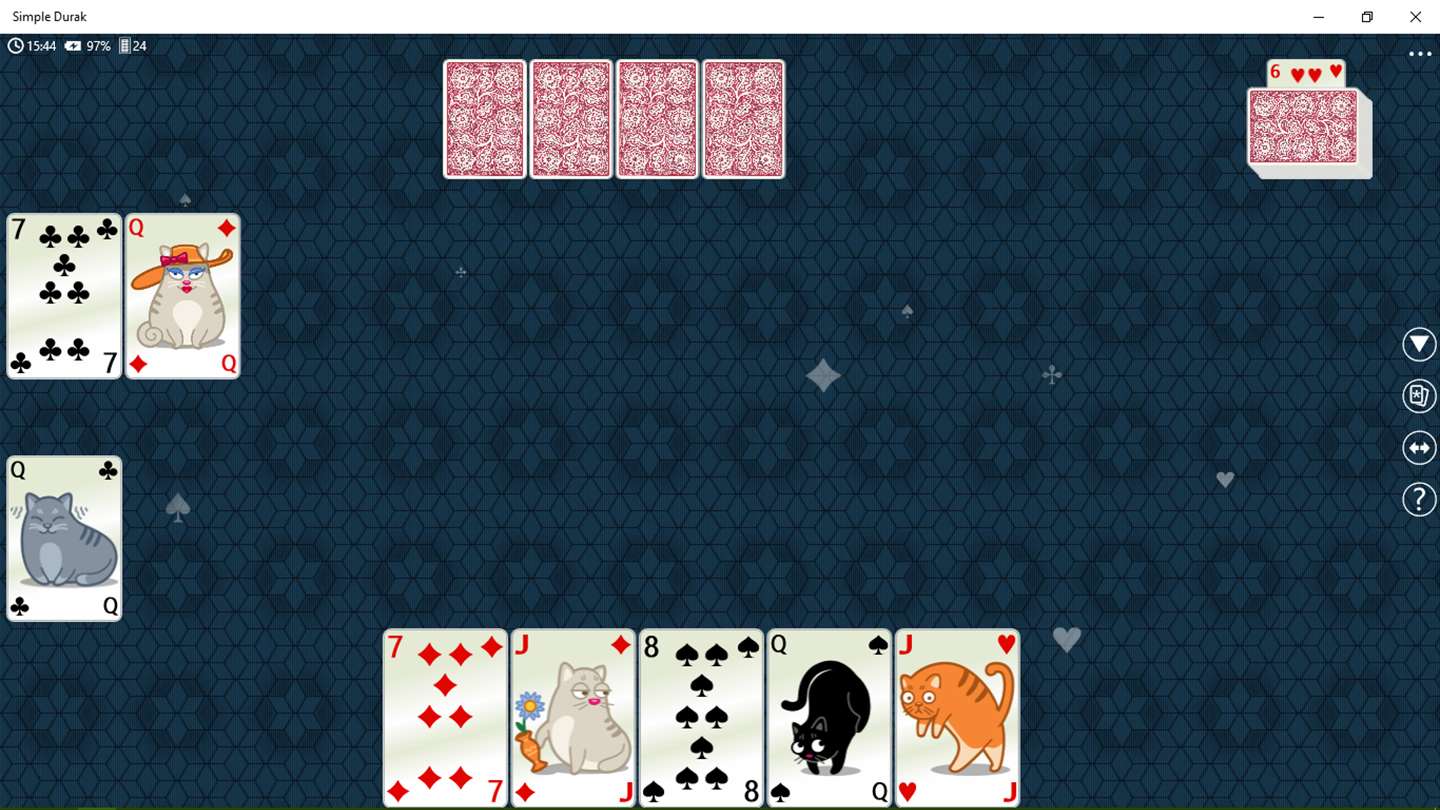Image resolution: width=1440 pixels, height=810 pixels.
Task: Tap the down-arrow take cards button
Action: [x=1419, y=345]
